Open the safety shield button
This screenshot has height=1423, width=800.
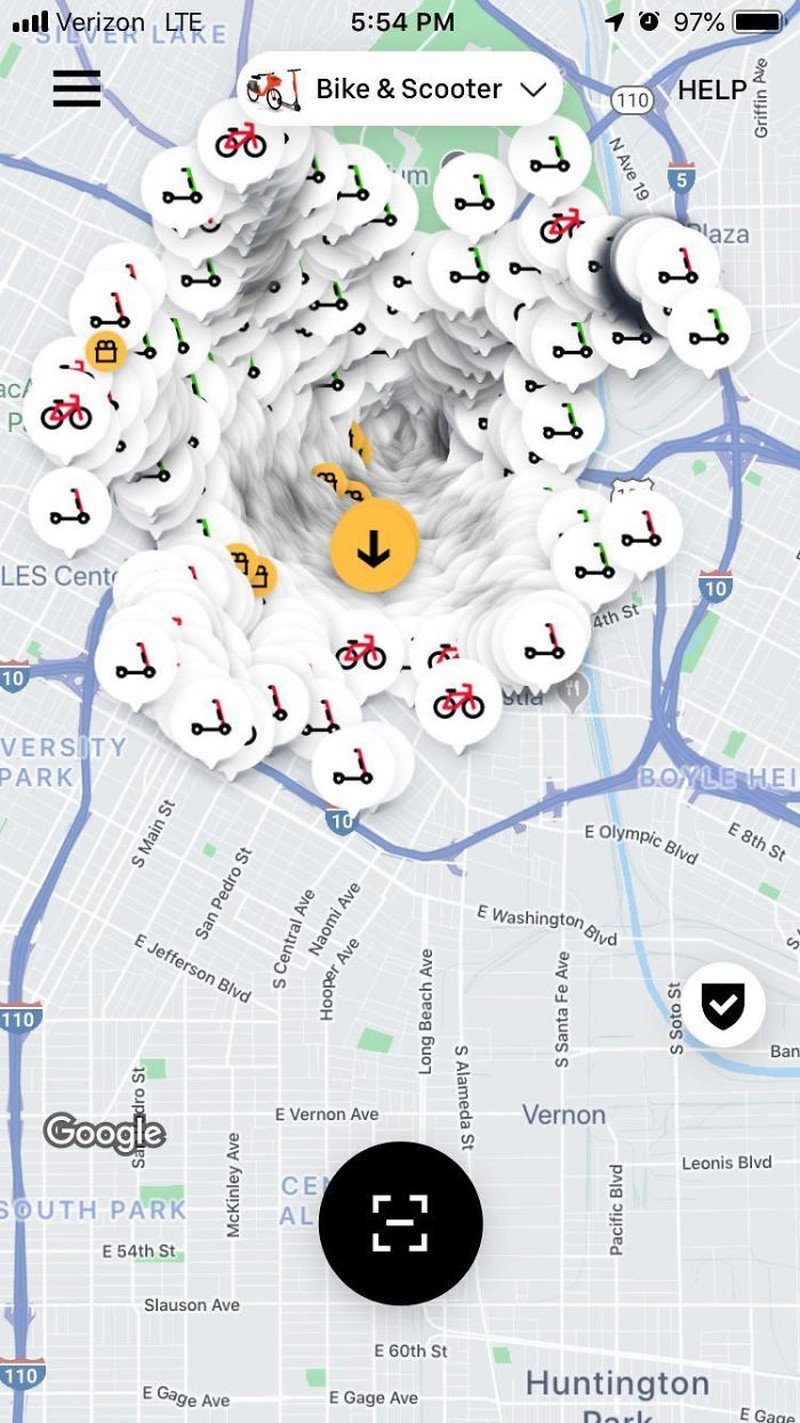tap(722, 1005)
